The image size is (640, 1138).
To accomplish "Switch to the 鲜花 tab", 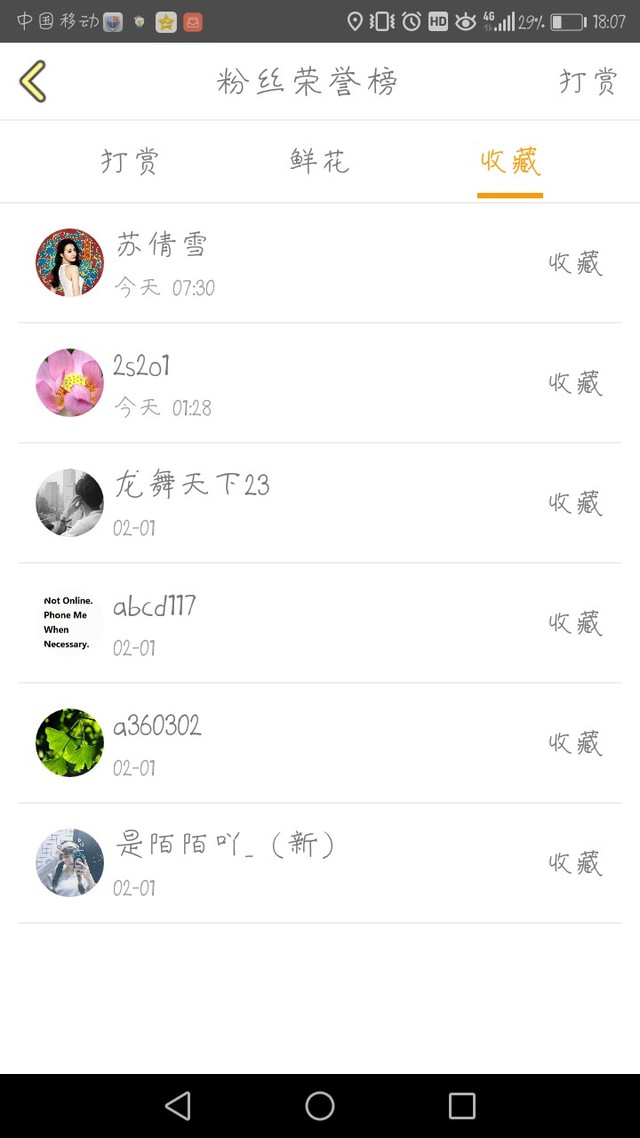I will tap(320, 161).
